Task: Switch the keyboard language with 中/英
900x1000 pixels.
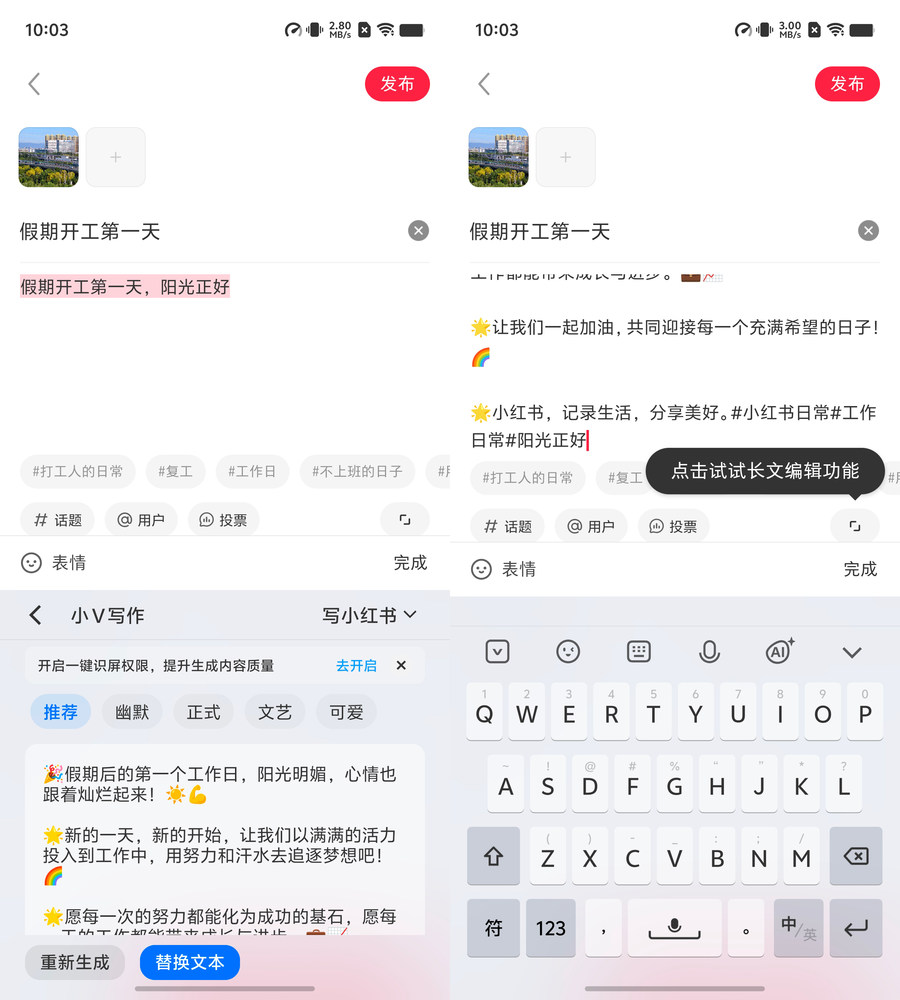Action: click(798, 928)
